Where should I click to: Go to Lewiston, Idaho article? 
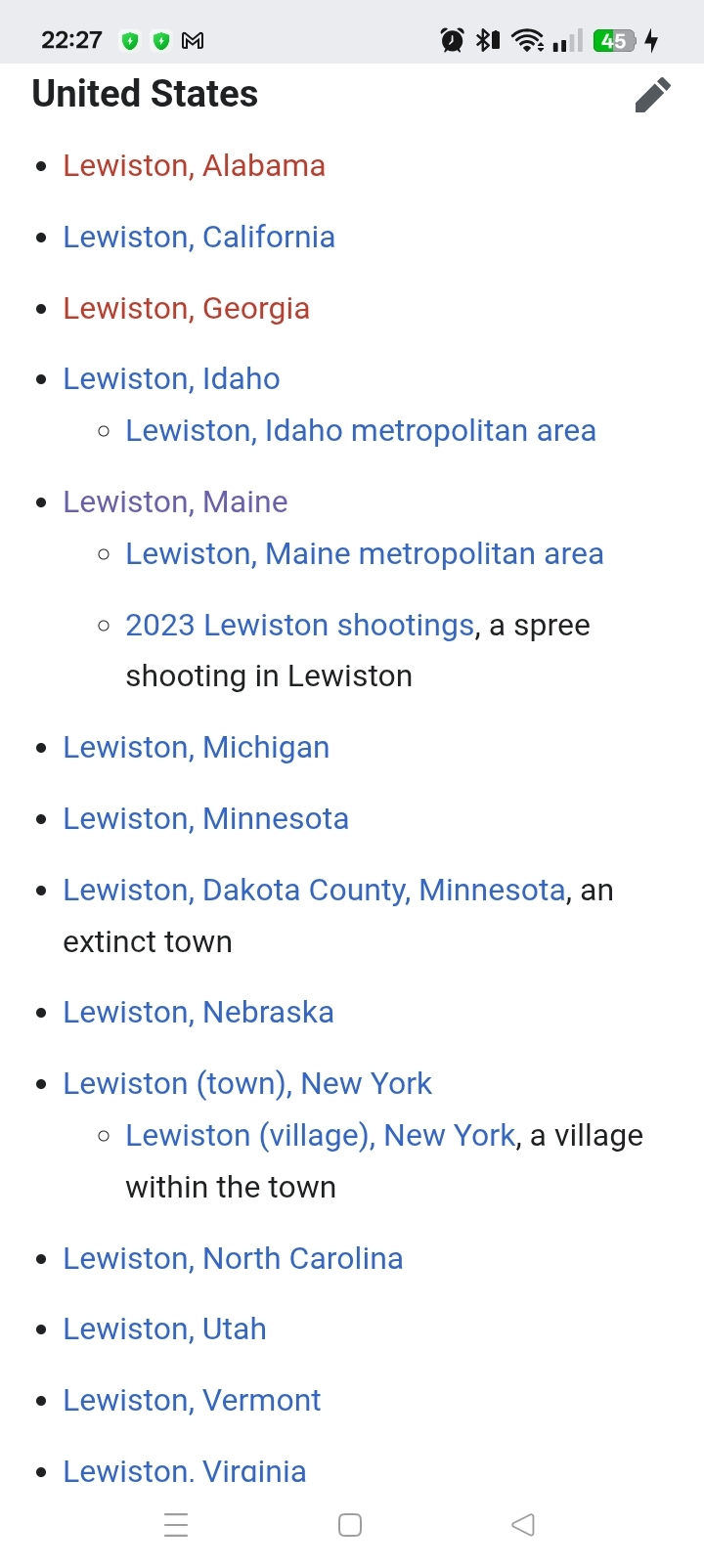[171, 379]
